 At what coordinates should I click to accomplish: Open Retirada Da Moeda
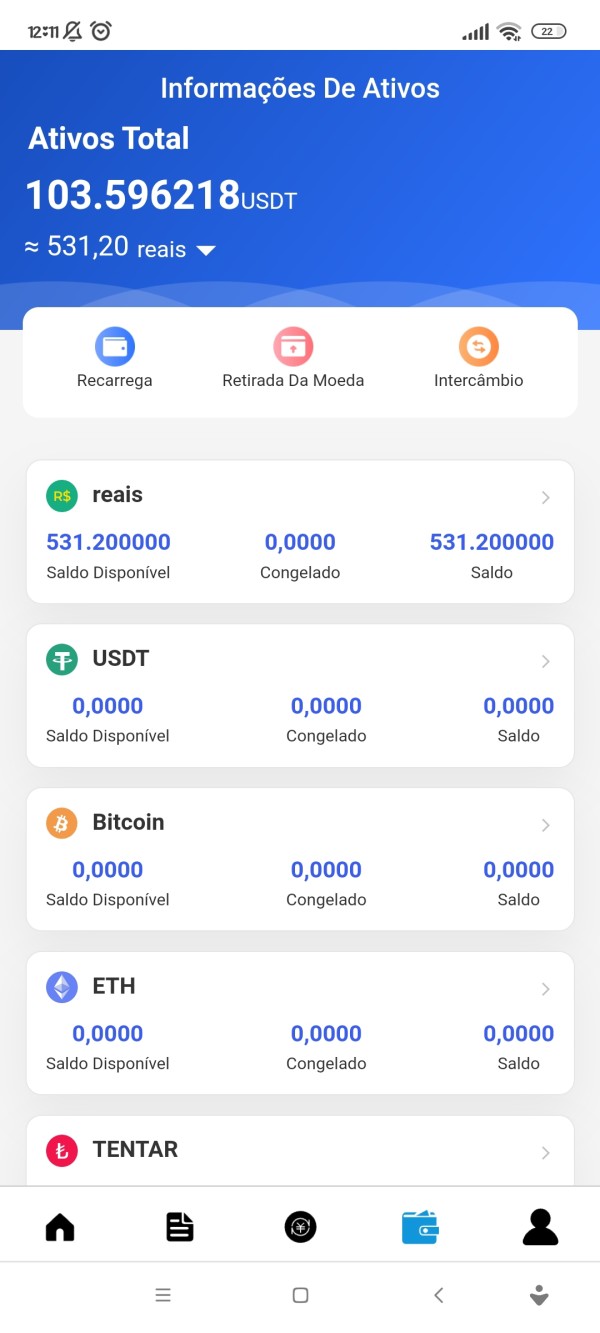click(293, 359)
